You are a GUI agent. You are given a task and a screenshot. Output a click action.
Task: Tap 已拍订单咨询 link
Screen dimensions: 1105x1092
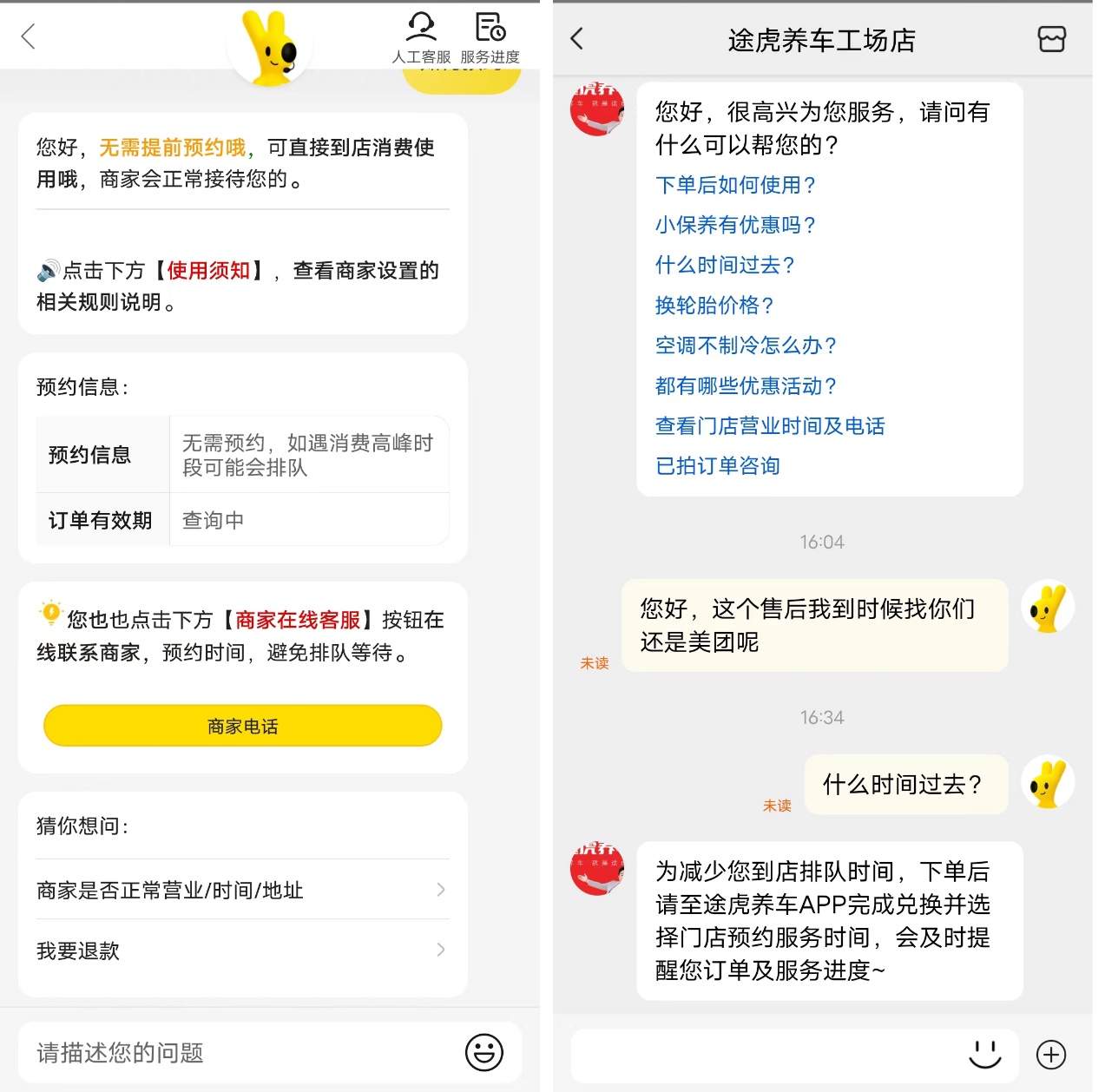point(718,466)
